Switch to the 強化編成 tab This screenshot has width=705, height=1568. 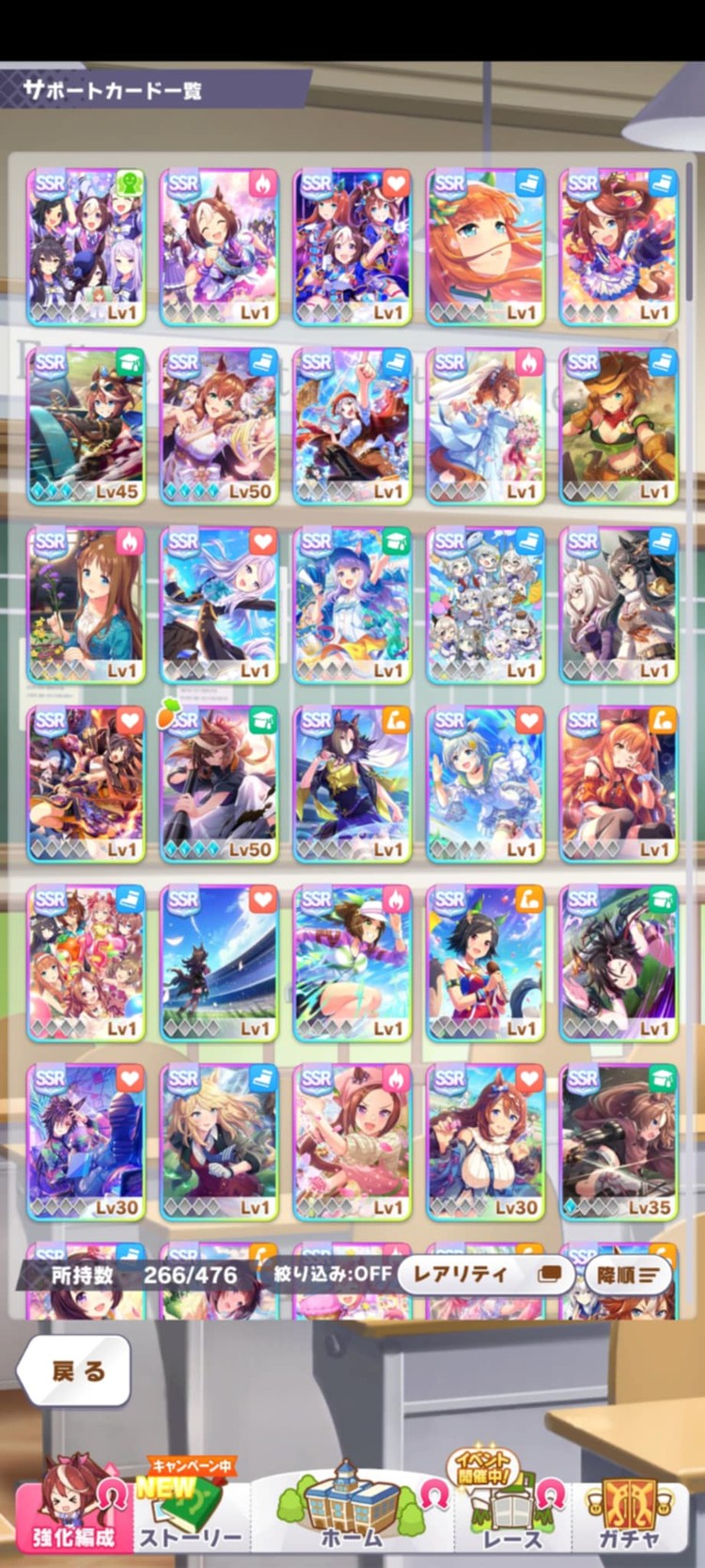point(73,1511)
